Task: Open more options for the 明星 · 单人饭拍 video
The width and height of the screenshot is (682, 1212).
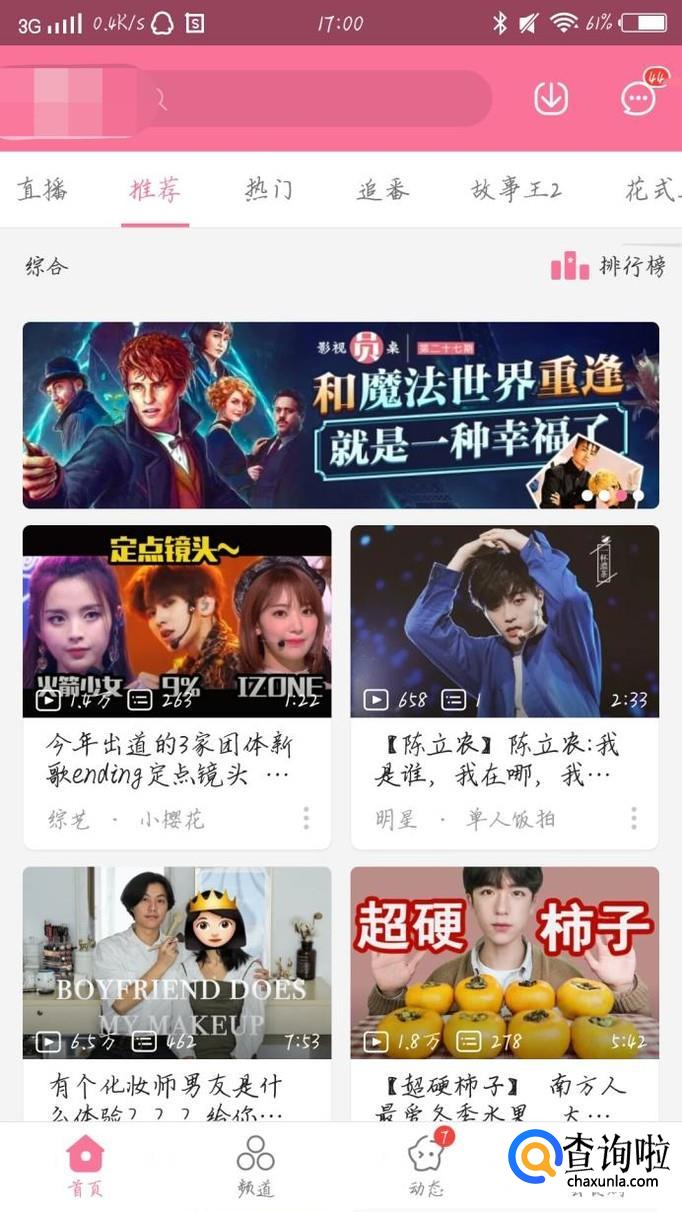Action: pyautogui.click(x=634, y=819)
